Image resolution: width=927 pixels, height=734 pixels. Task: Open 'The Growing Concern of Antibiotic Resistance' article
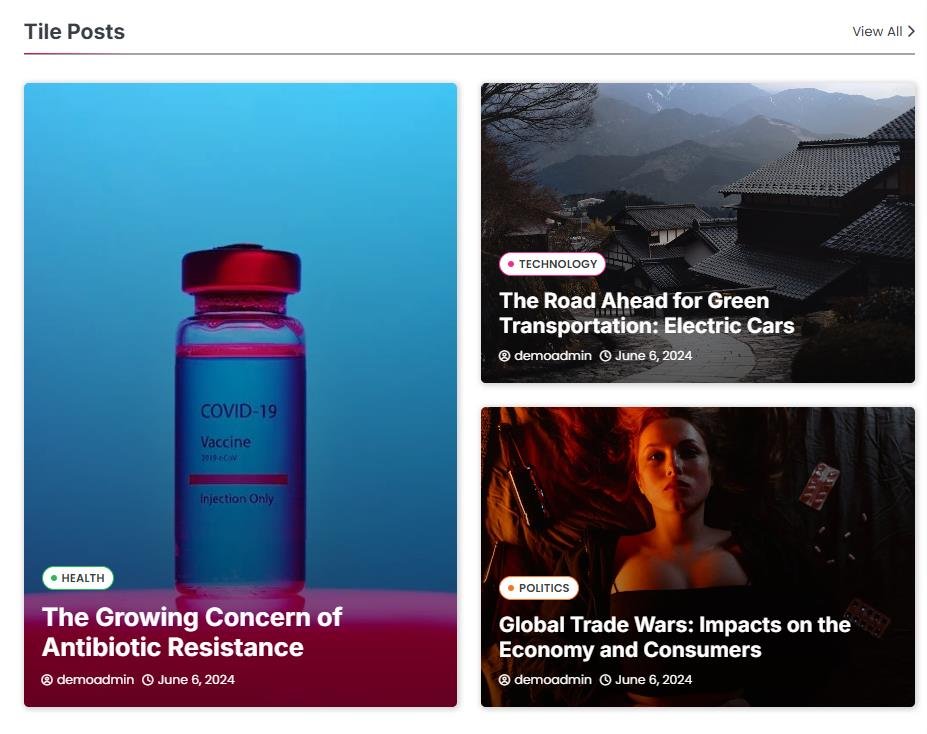coord(191,632)
